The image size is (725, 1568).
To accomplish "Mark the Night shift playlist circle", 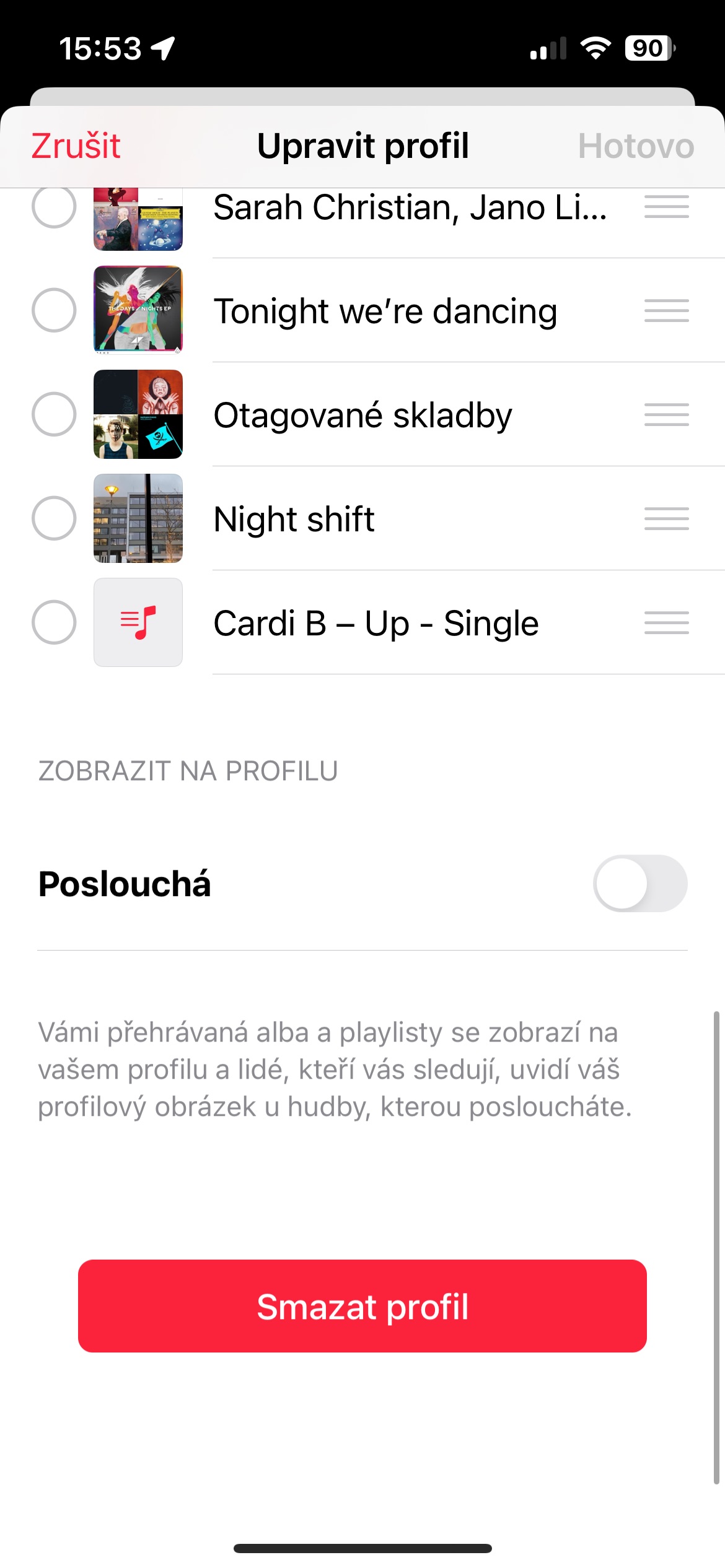I will point(54,518).
